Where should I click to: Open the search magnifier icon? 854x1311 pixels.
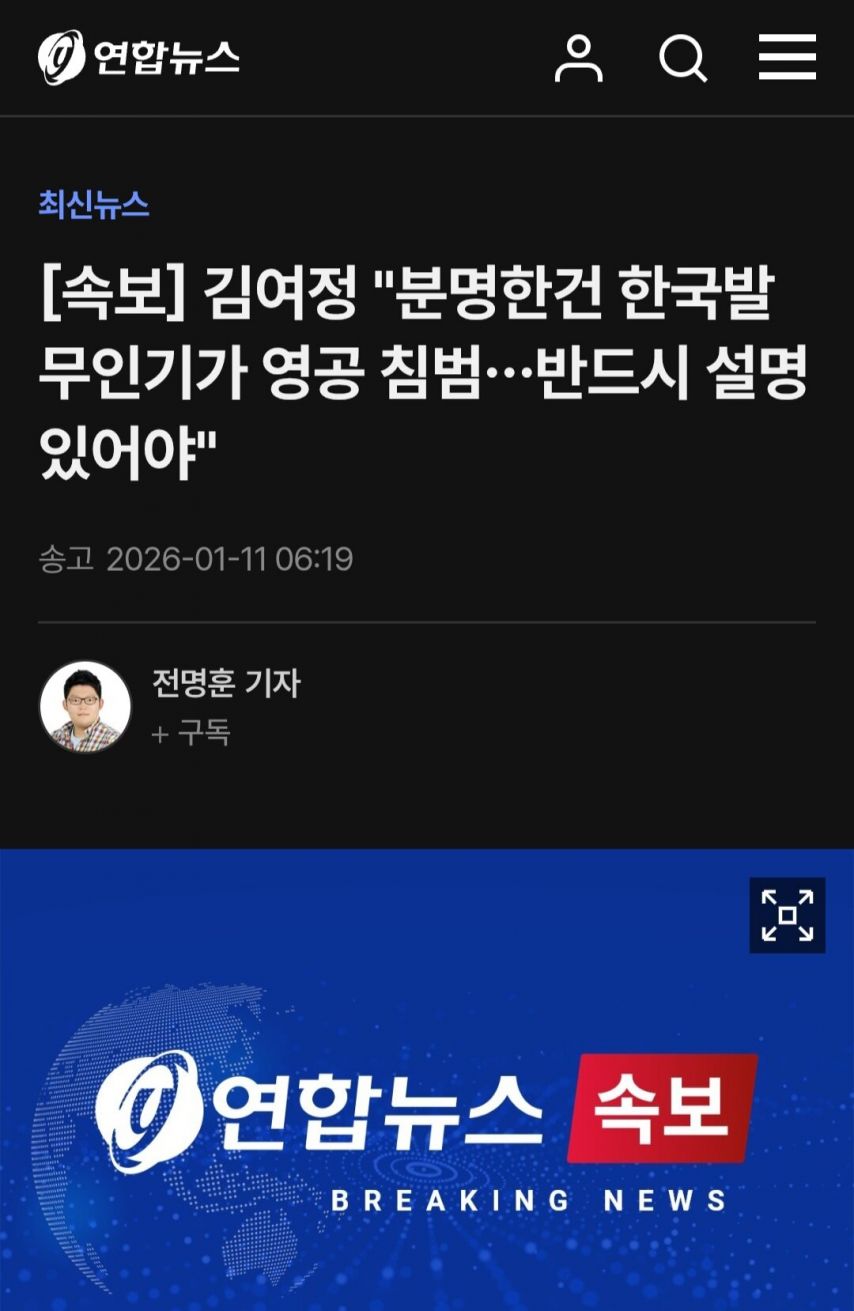tap(683, 58)
